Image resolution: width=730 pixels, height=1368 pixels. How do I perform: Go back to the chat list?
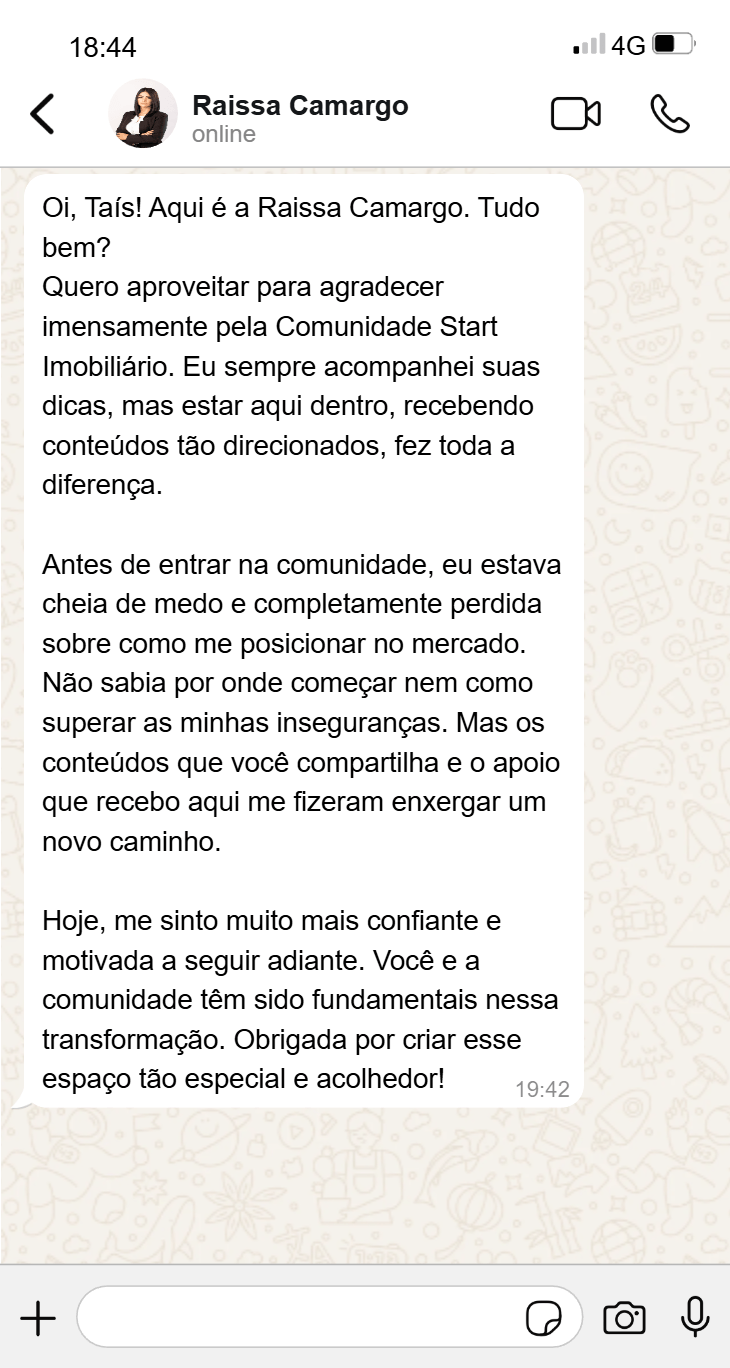tap(42, 114)
